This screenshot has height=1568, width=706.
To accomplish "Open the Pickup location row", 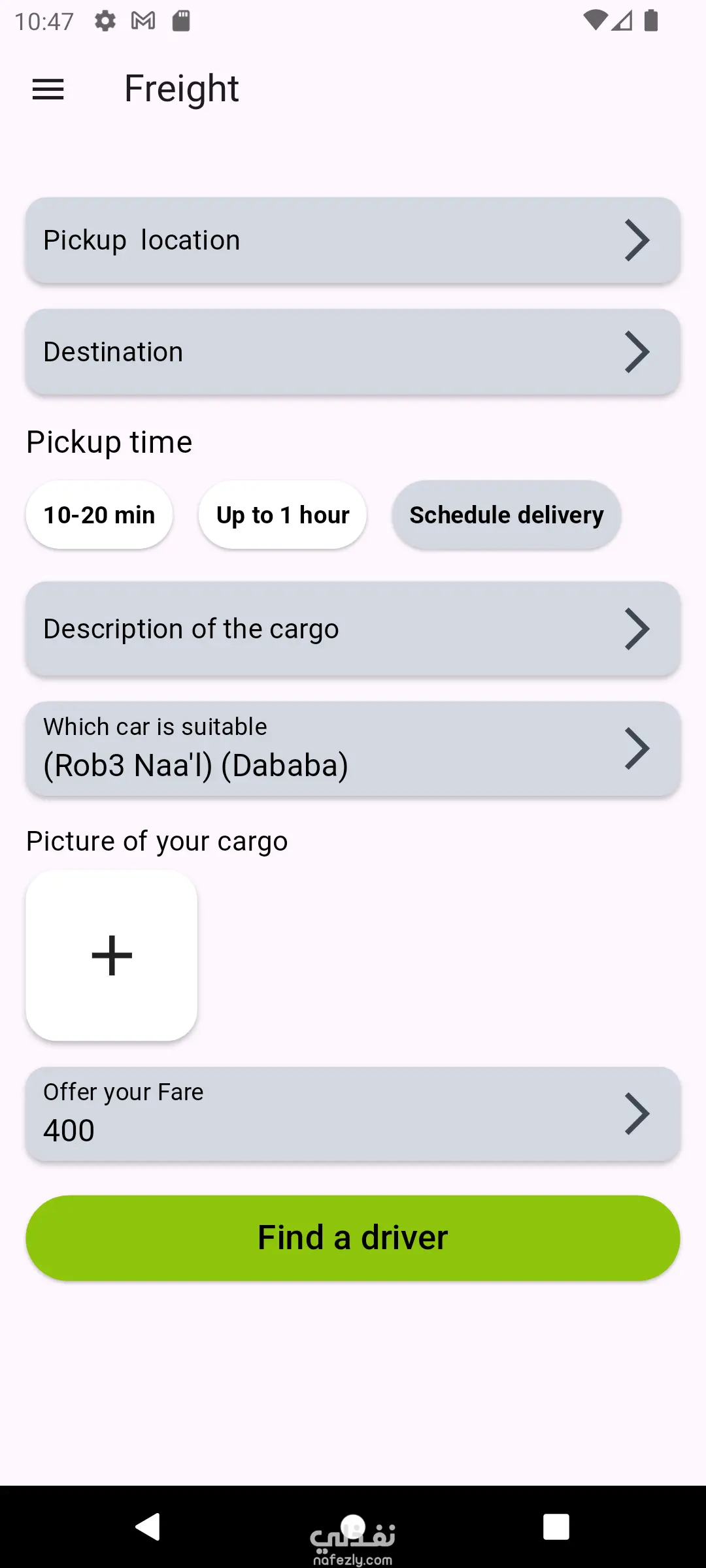I will [x=353, y=240].
